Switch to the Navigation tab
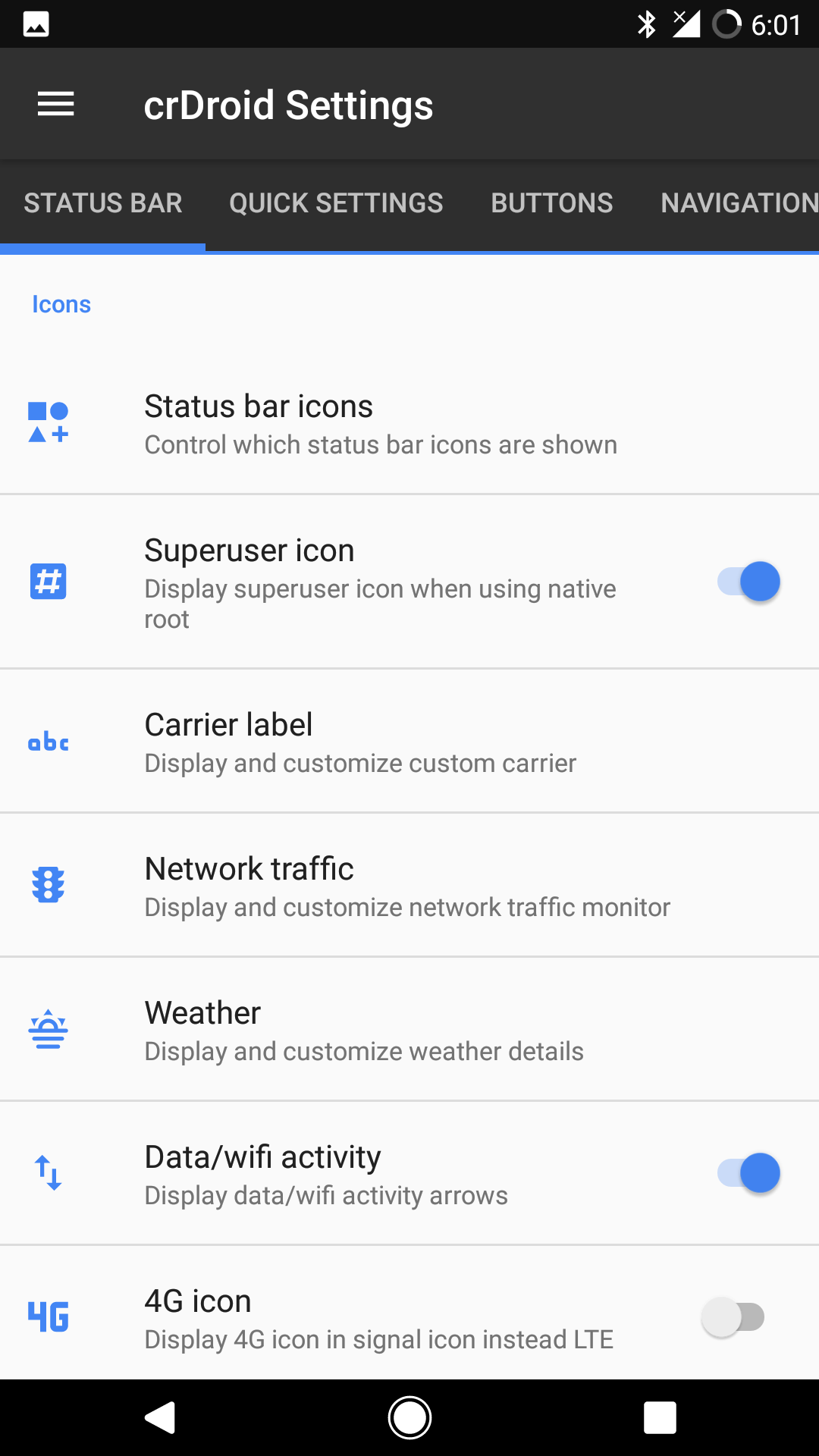819x1456 pixels. 739,203
